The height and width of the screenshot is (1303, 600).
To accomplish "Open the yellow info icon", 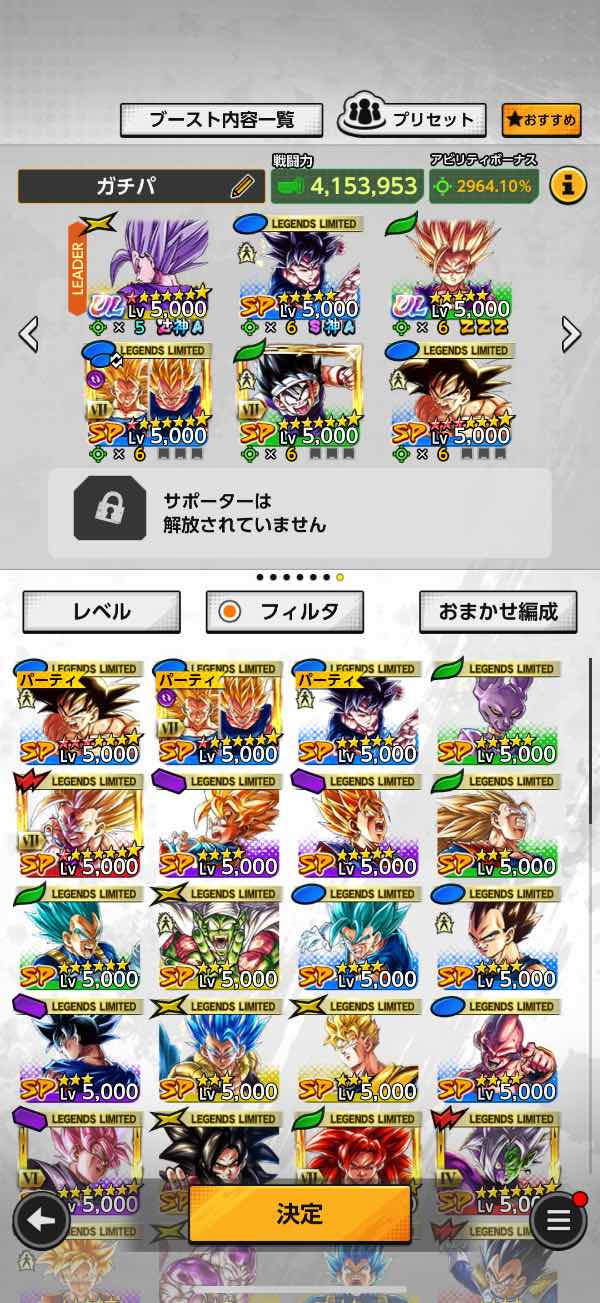I will (568, 185).
